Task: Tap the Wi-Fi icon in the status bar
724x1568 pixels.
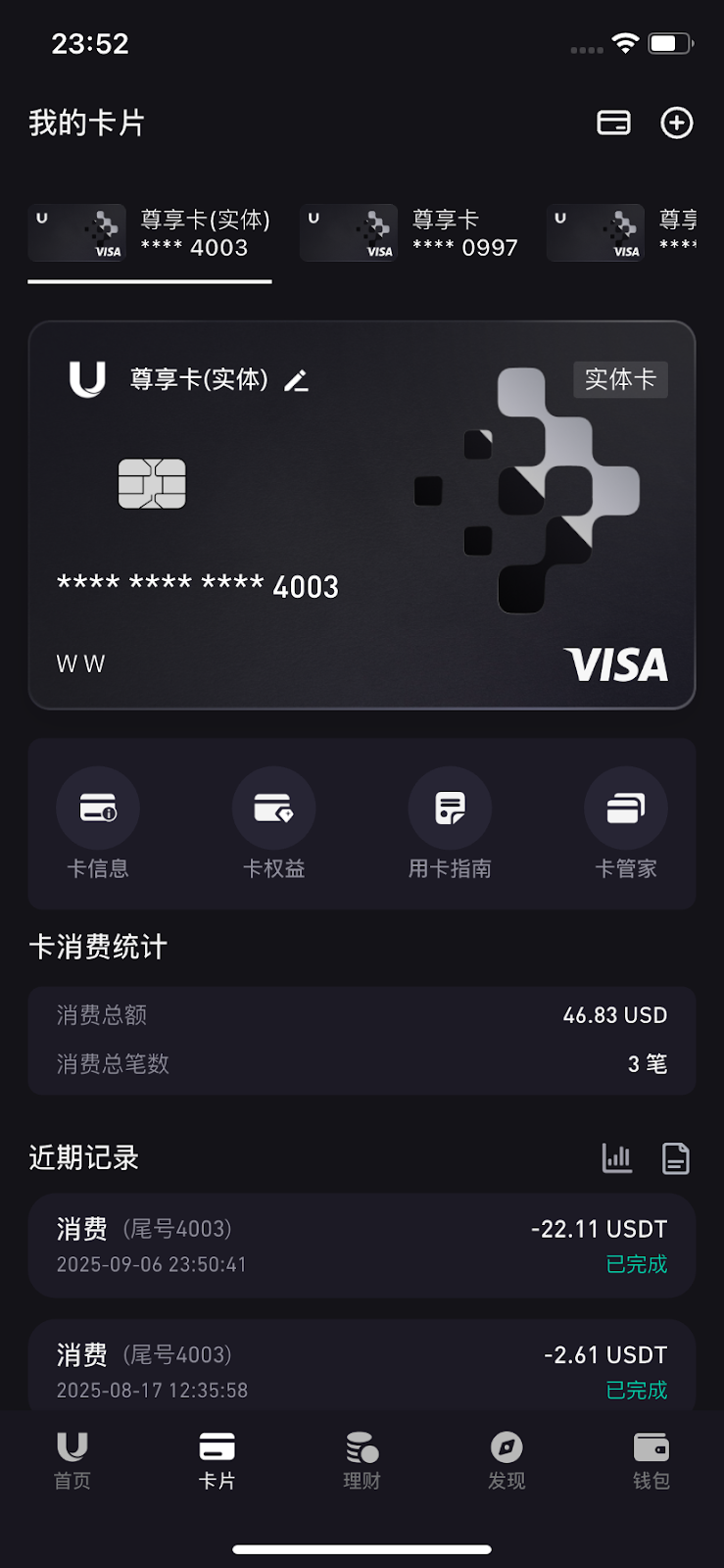Action: [625, 43]
